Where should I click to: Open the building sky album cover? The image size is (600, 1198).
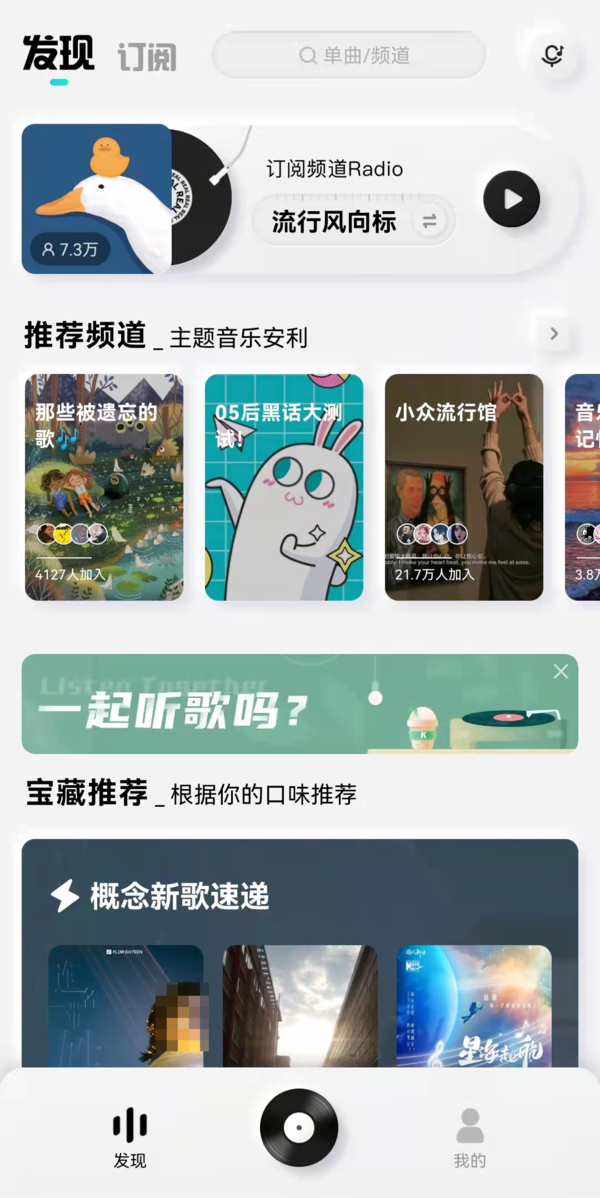pos(300,1004)
